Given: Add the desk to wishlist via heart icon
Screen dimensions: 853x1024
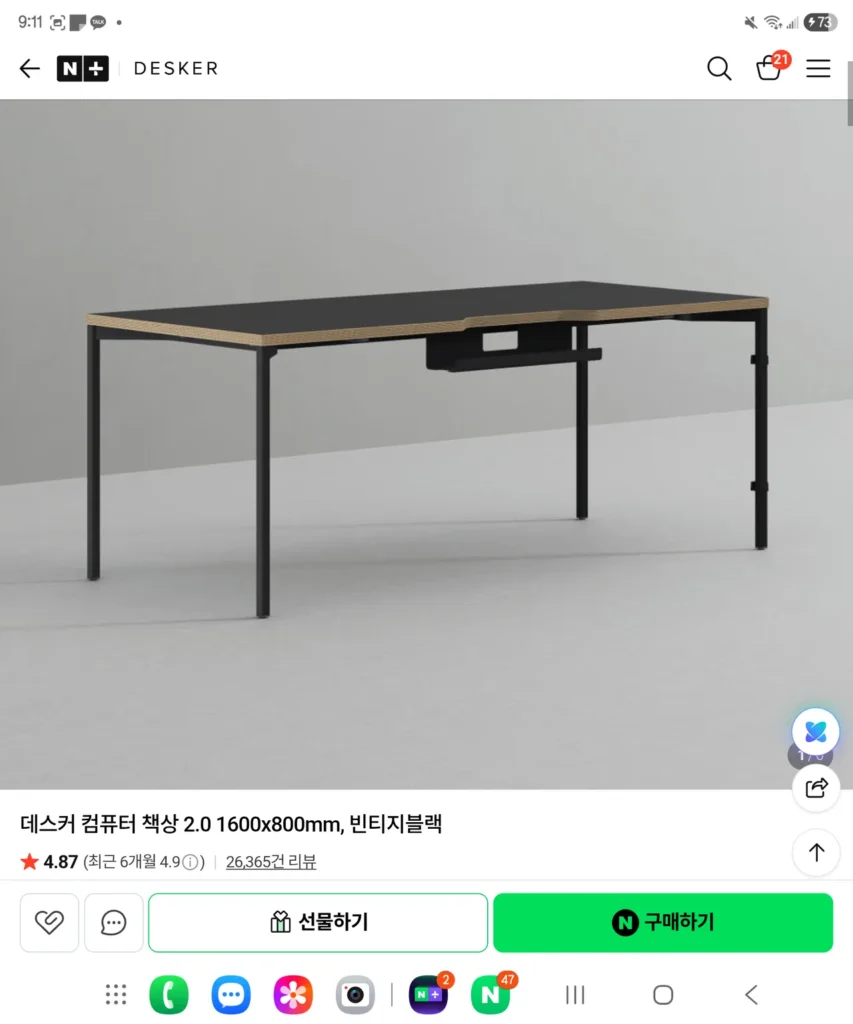Looking at the screenshot, I should tap(48, 922).
